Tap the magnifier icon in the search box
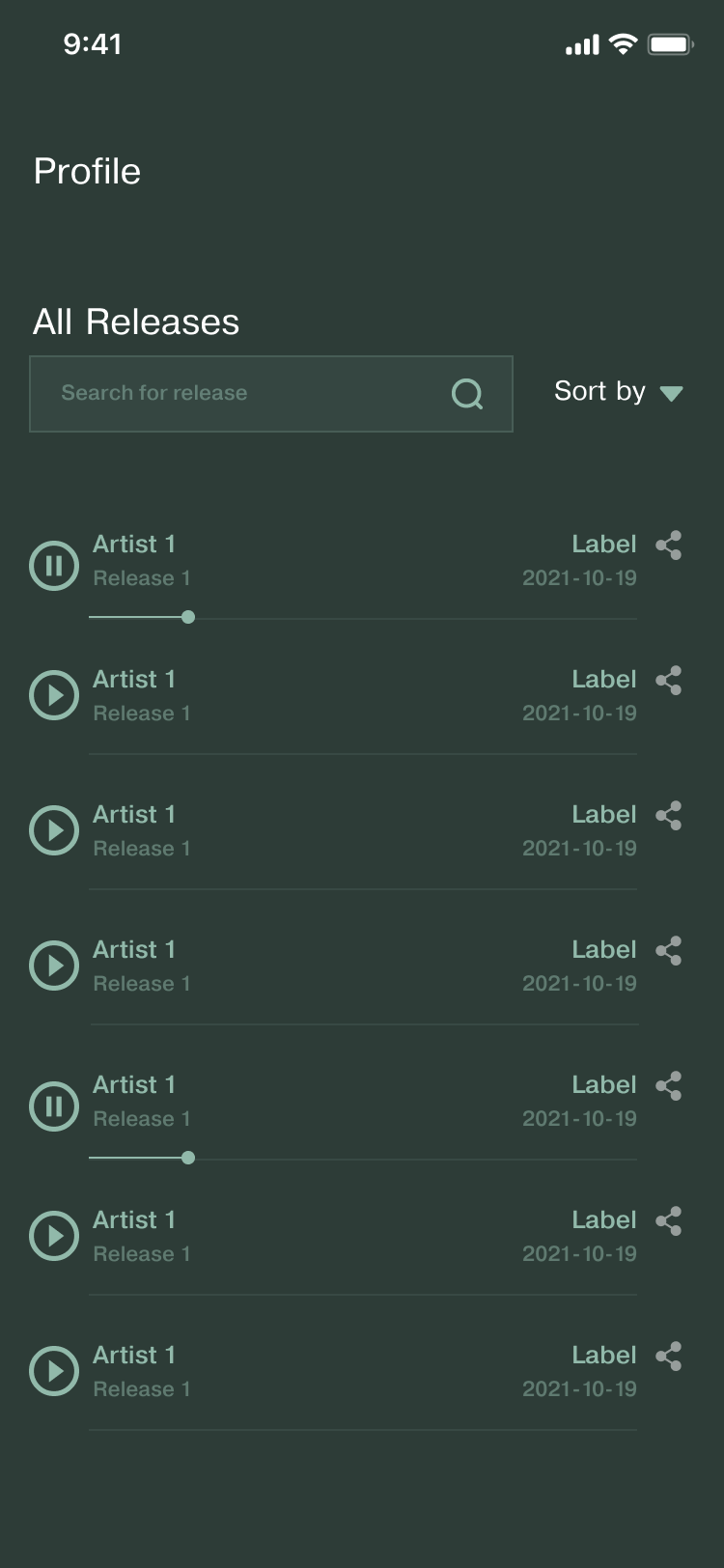 [x=467, y=393]
